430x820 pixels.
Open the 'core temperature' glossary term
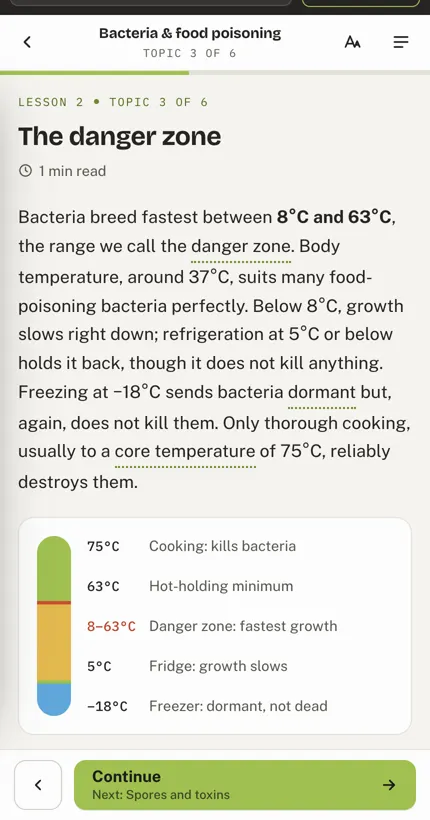(x=185, y=451)
